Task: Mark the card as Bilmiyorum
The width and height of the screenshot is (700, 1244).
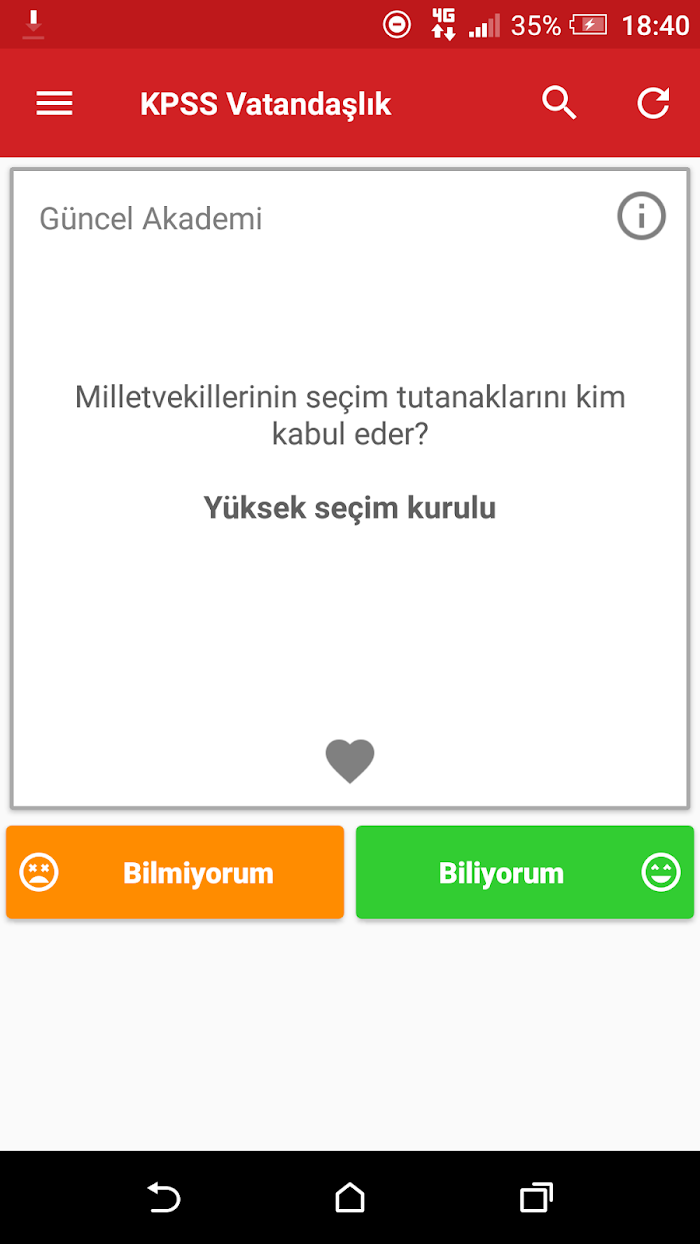Action: [175, 872]
